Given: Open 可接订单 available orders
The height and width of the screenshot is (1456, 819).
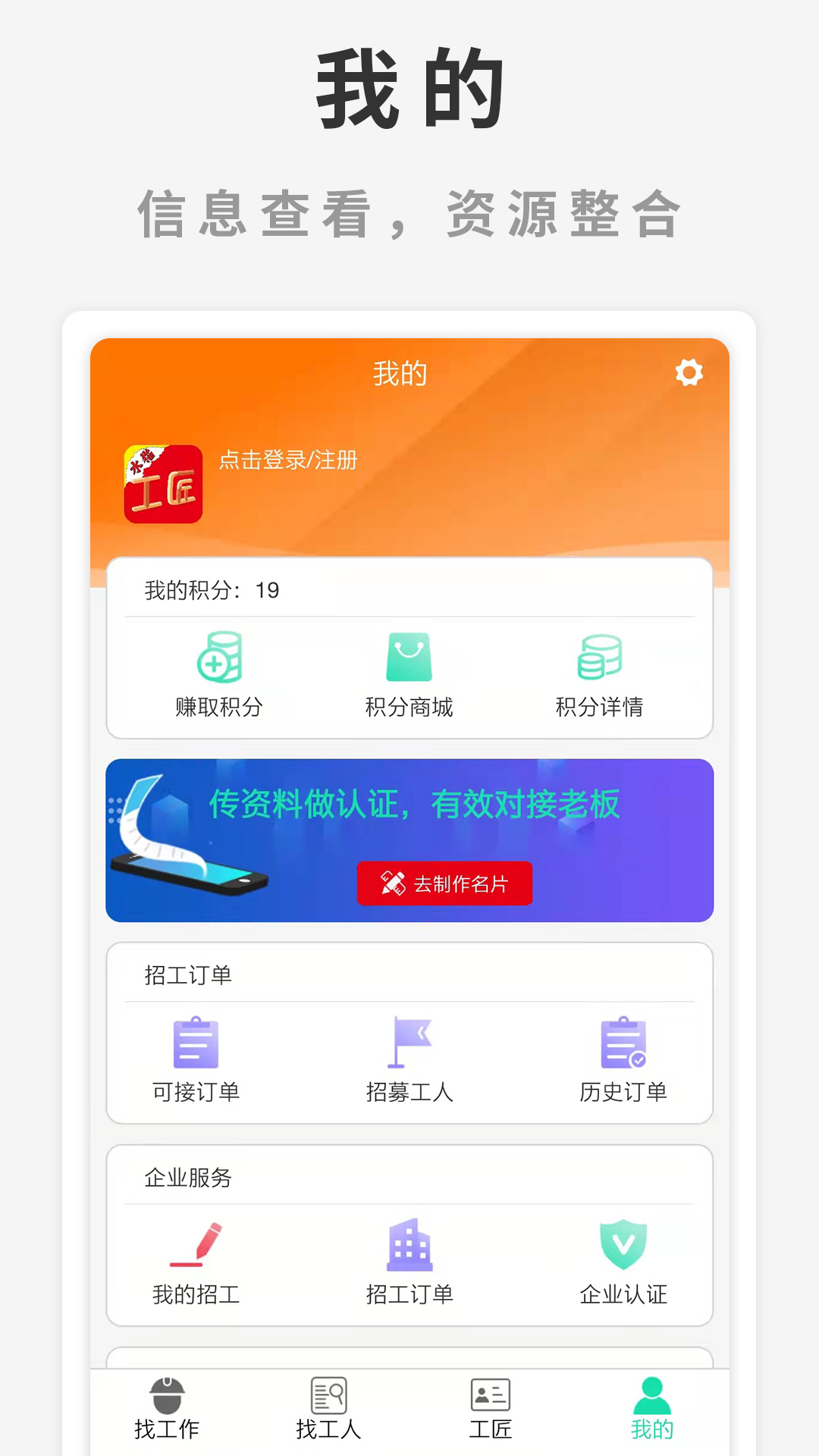Looking at the screenshot, I should pos(196,1054).
